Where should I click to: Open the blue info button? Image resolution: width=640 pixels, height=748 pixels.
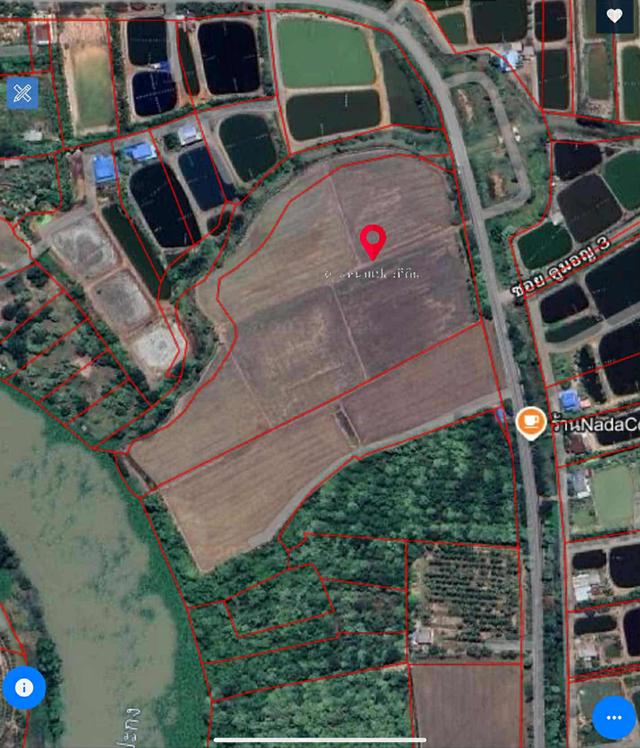24,688
